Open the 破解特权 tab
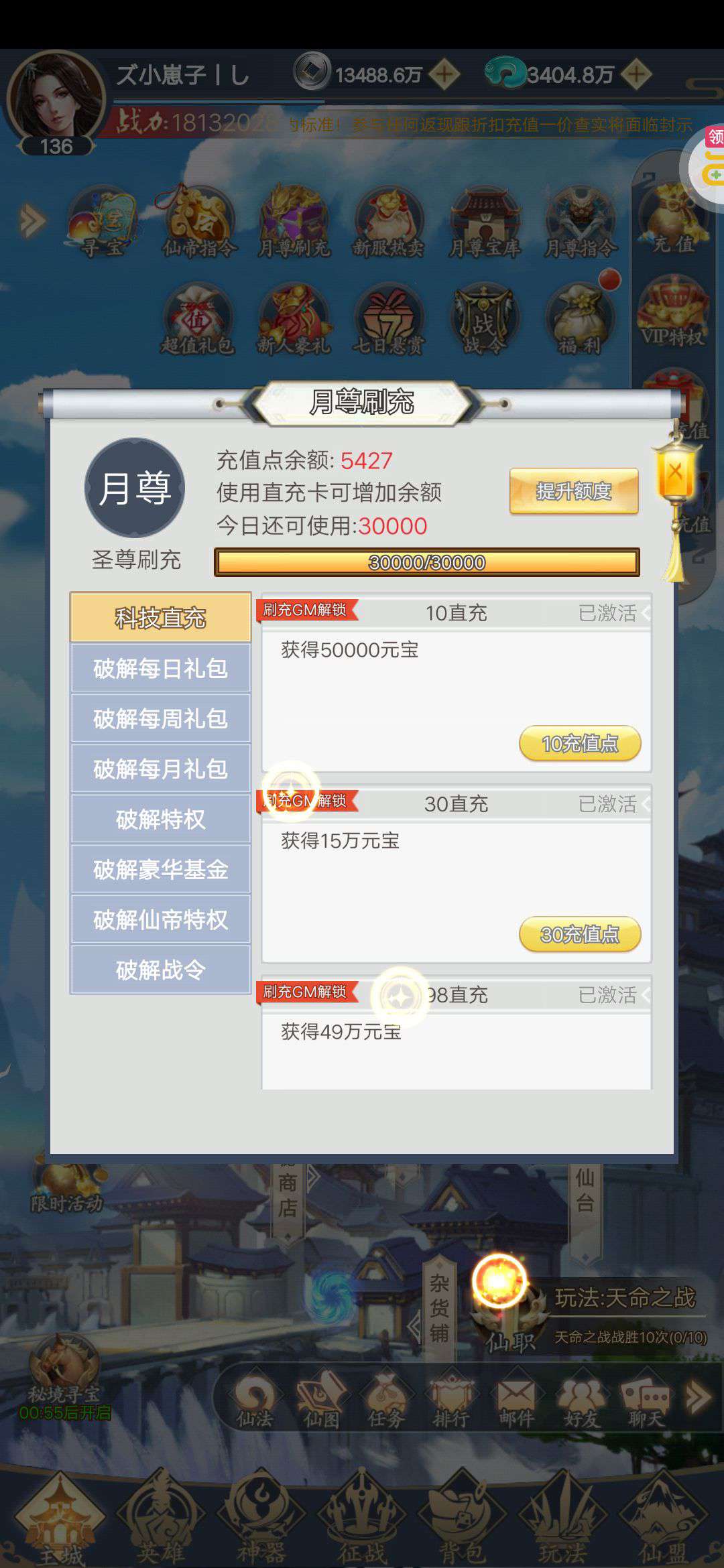The image size is (724, 1568). click(160, 819)
